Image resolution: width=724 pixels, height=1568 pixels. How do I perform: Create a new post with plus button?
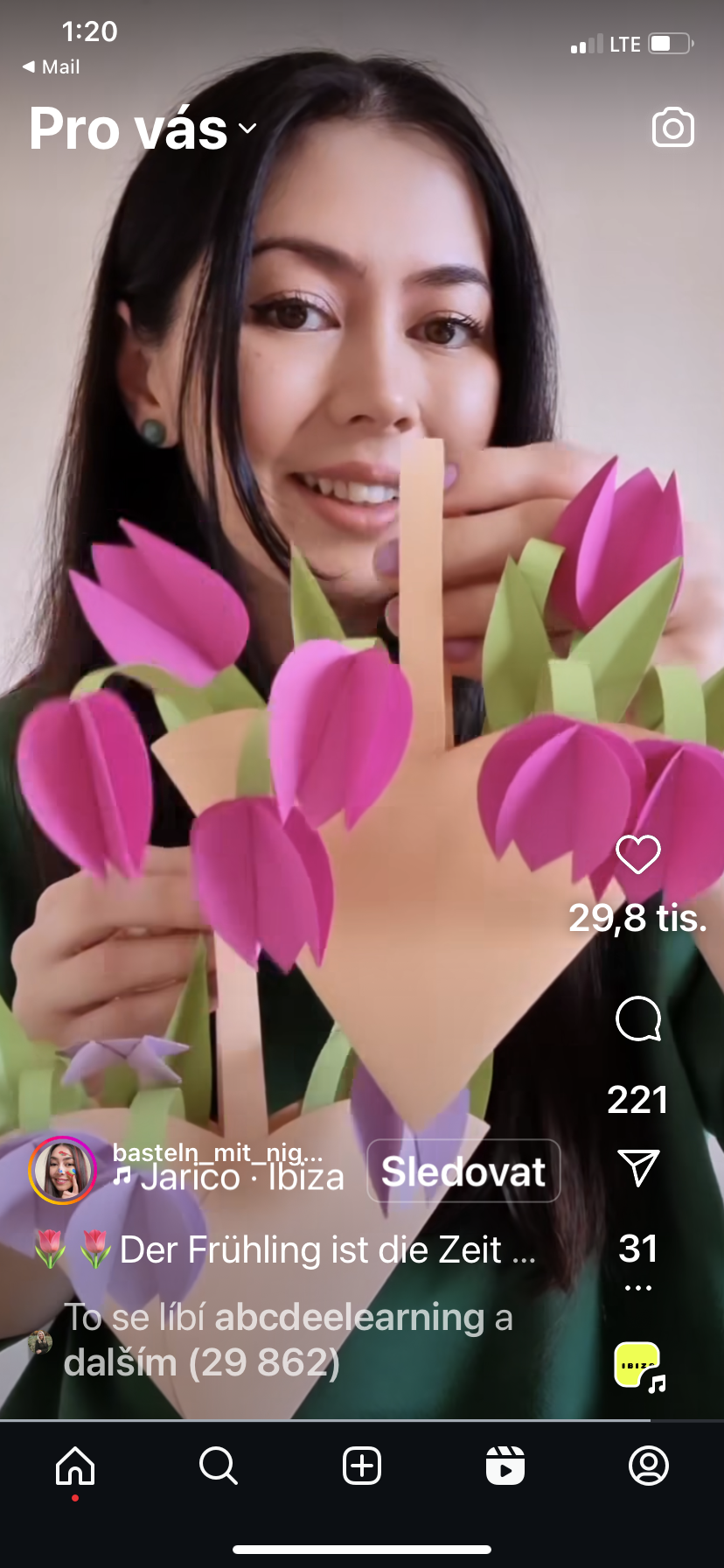[362, 1466]
